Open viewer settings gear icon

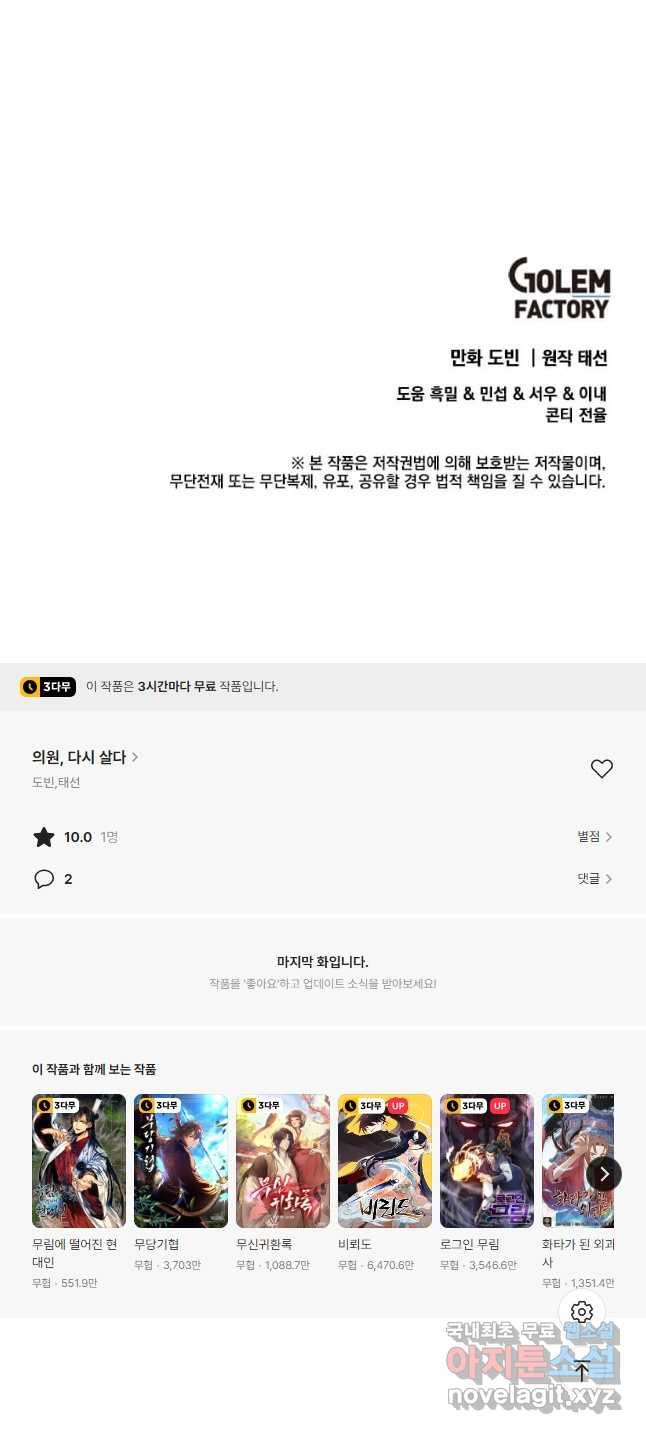pyautogui.click(x=582, y=1312)
